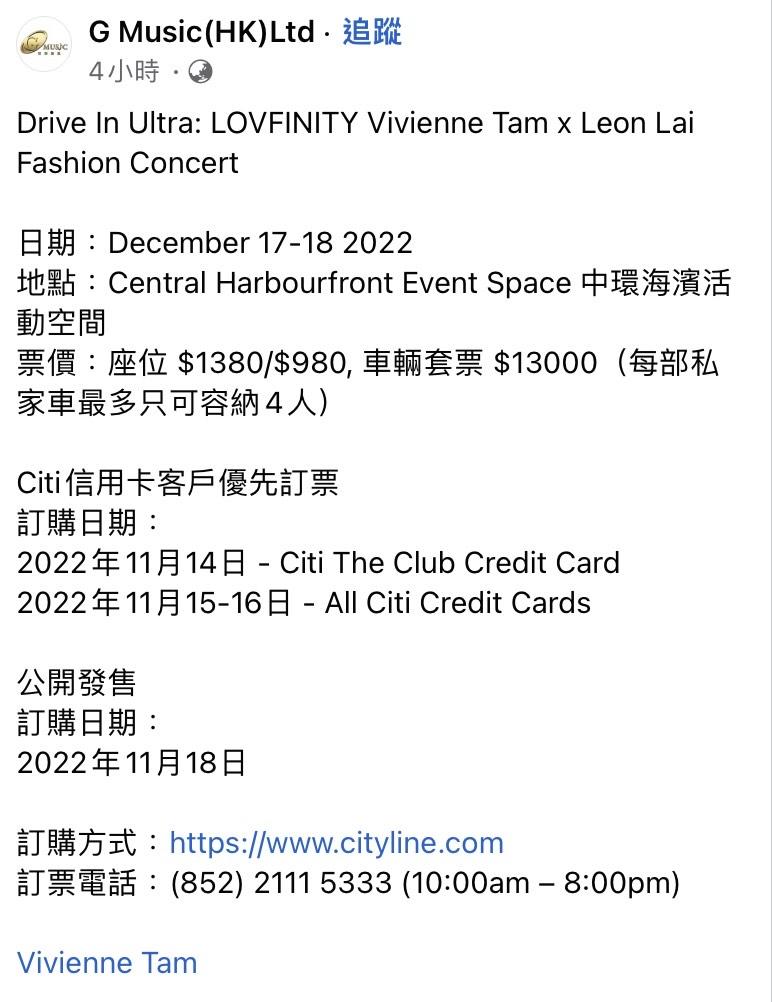Open G Music(HK)Ltd profile picture
772x1002 pixels.
44,45
